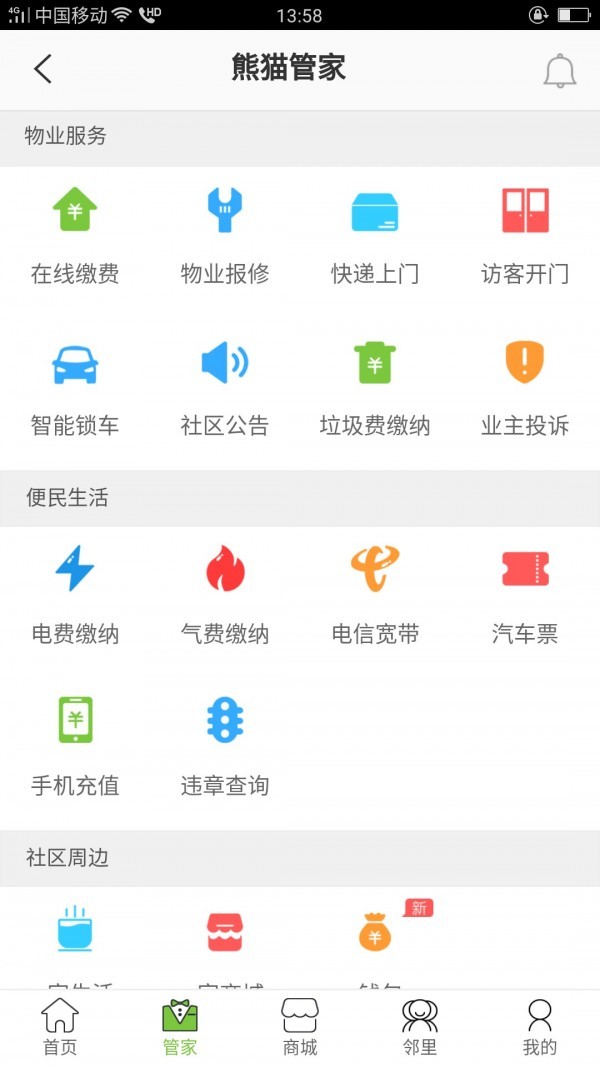
Task: Open 物业报修 property repair
Action: pyautogui.click(x=224, y=236)
